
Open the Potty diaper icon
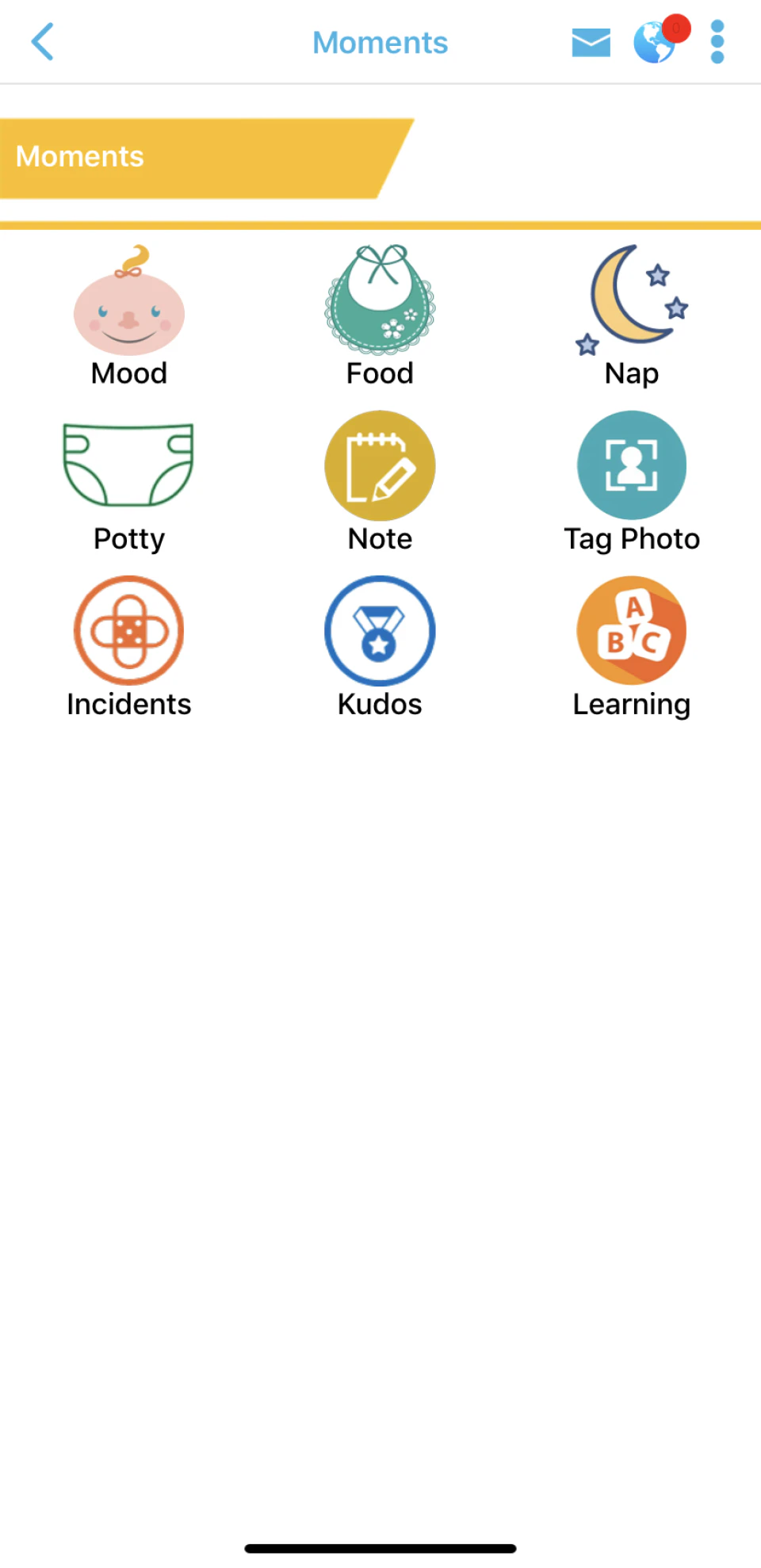click(x=128, y=468)
